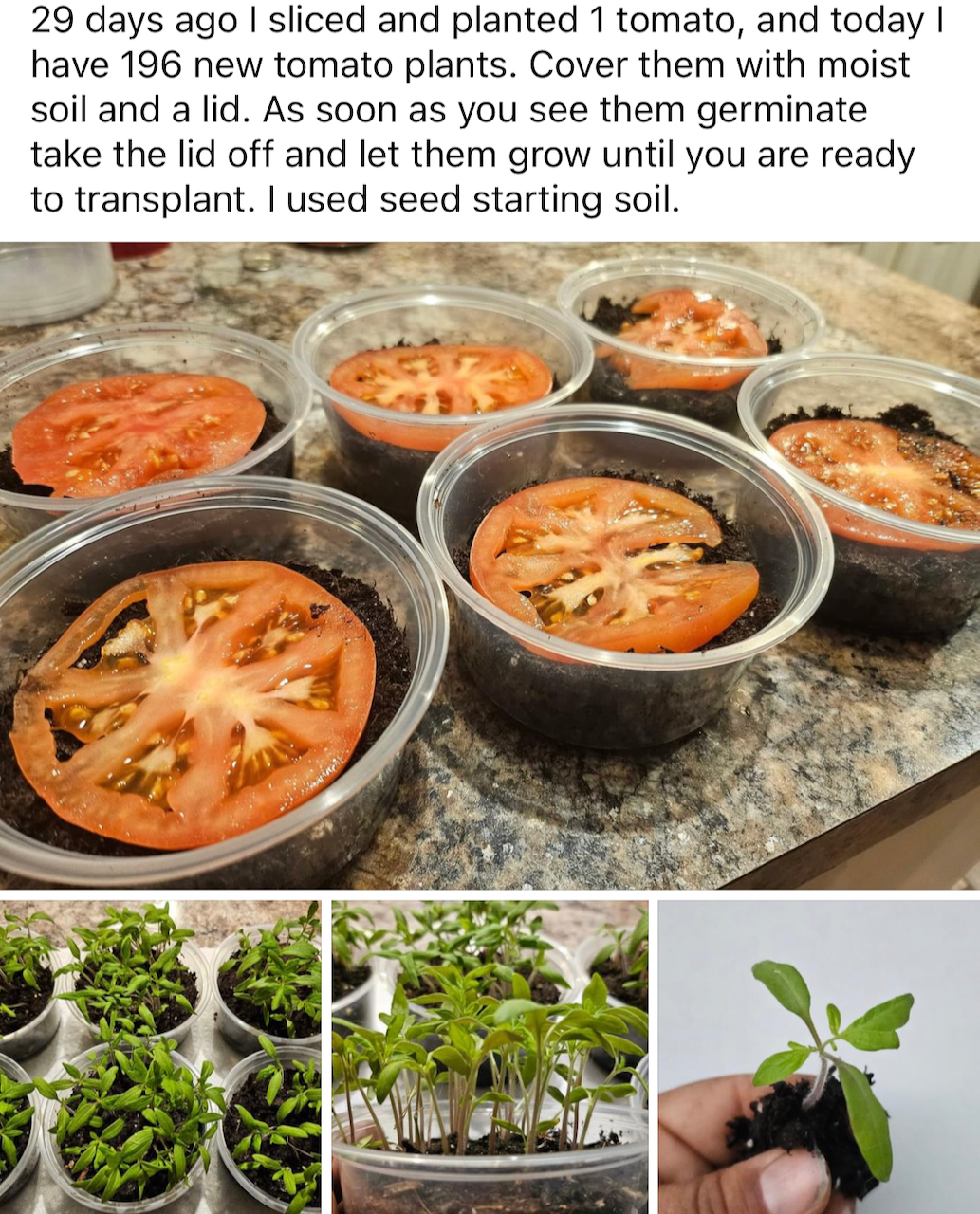Open the close-up photo of tall seedlings
This screenshot has width=980, height=1214.
click(490, 1057)
